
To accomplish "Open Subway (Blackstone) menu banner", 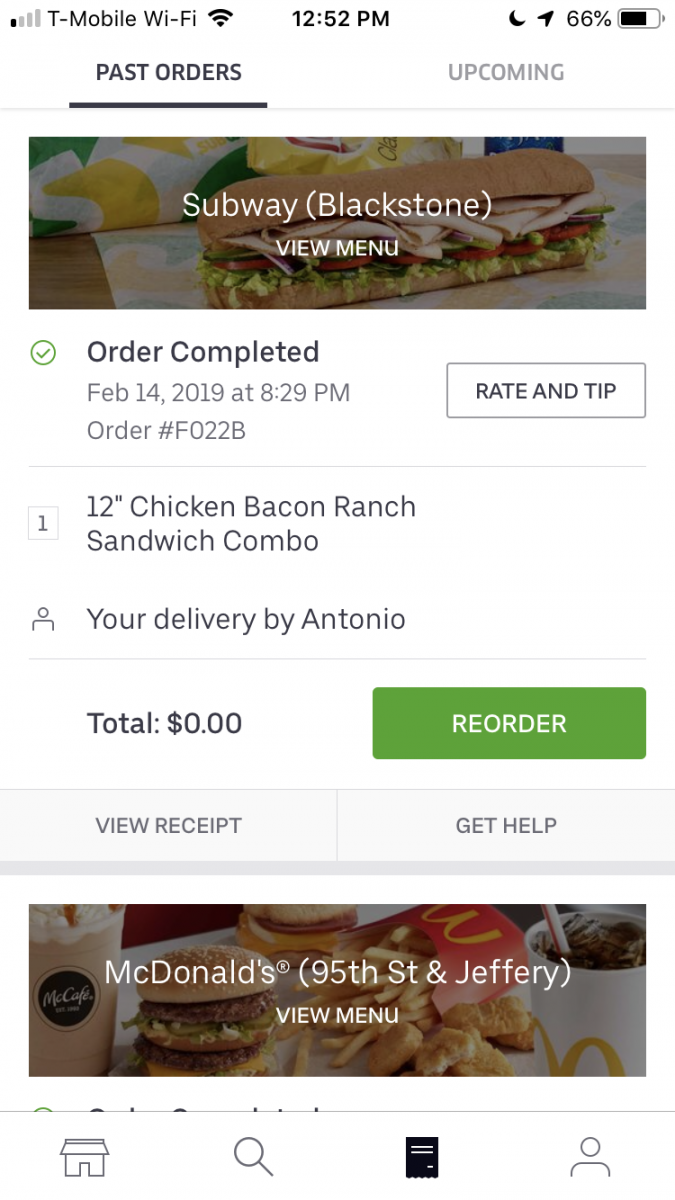I will click(x=337, y=223).
